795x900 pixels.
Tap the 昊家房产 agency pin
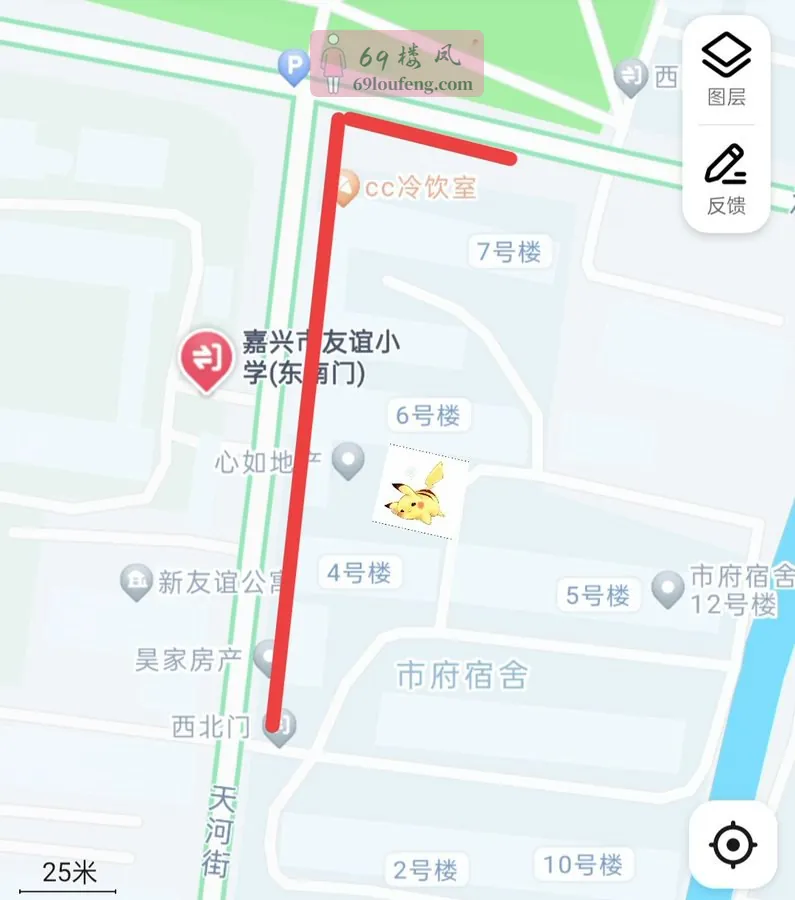(x=266, y=655)
